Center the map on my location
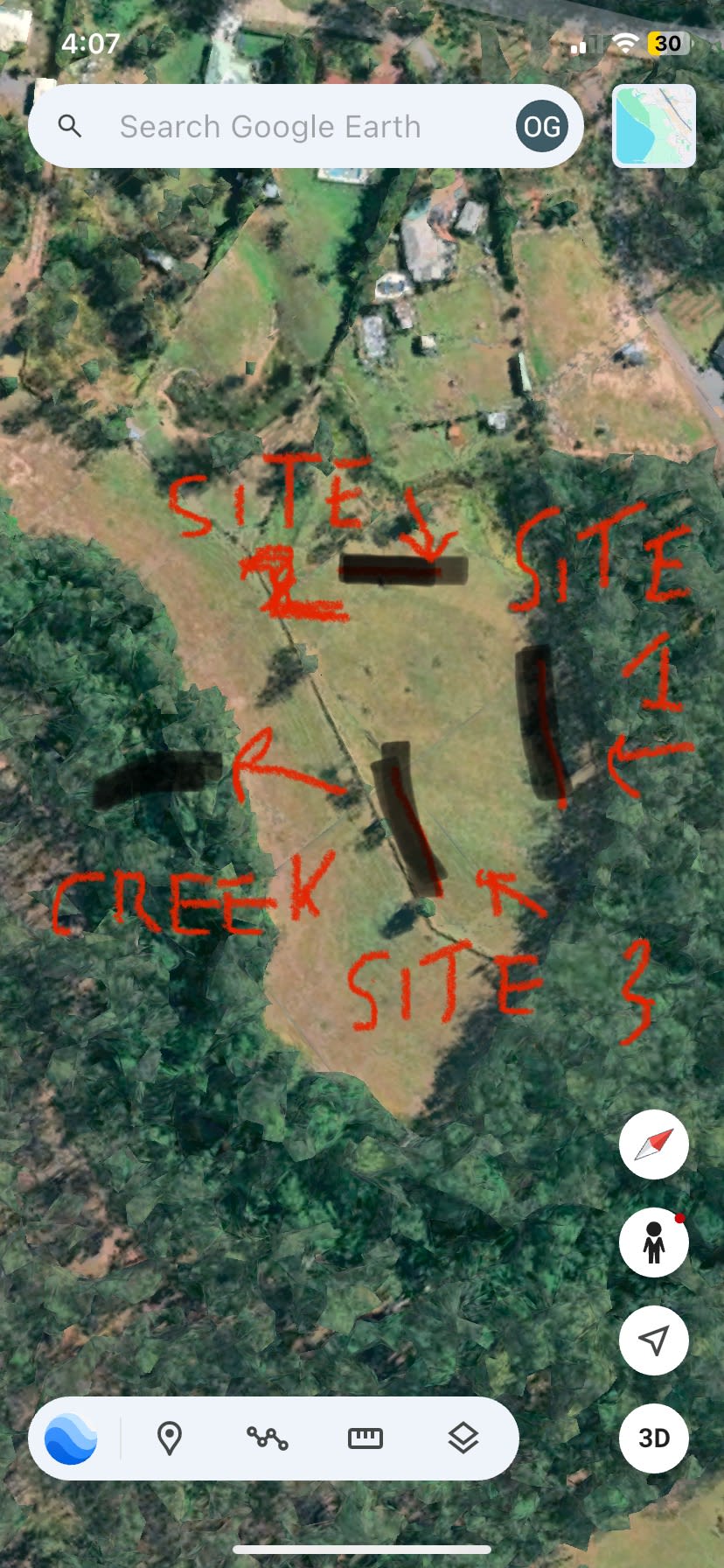The image size is (724, 1568). pos(653,1340)
